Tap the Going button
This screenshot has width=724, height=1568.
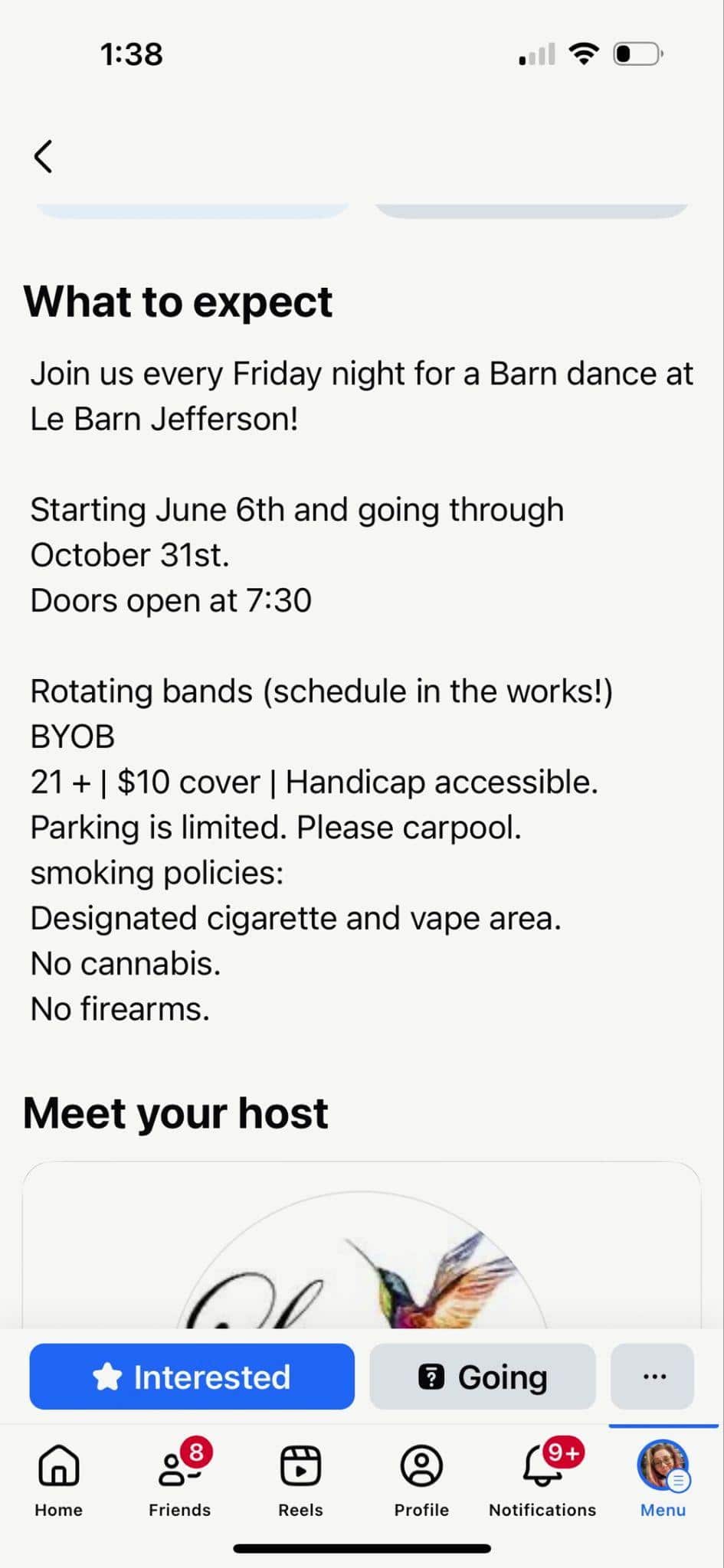point(483,1377)
